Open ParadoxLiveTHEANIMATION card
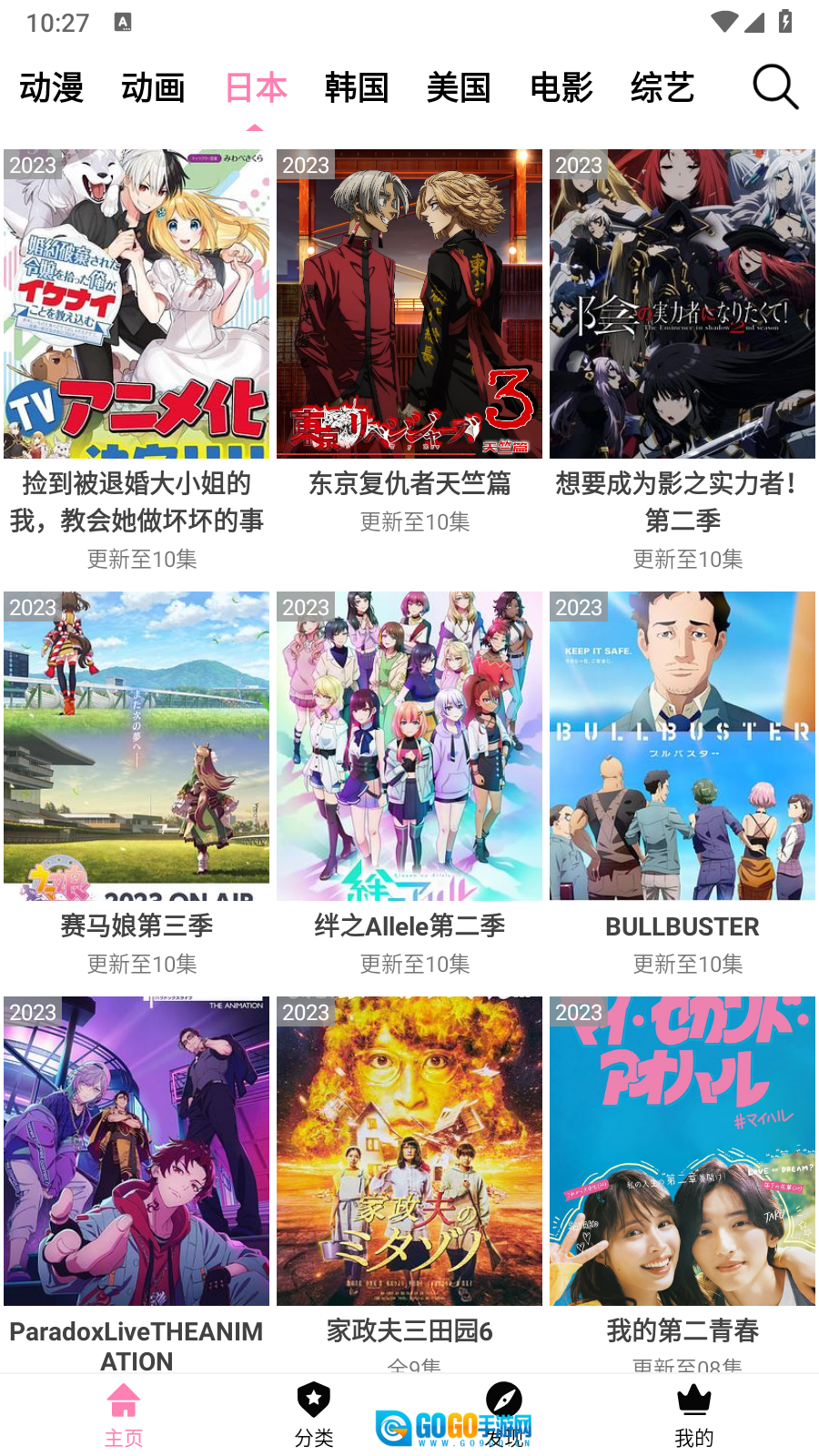This screenshot has height=1456, width=819. 136,1184
